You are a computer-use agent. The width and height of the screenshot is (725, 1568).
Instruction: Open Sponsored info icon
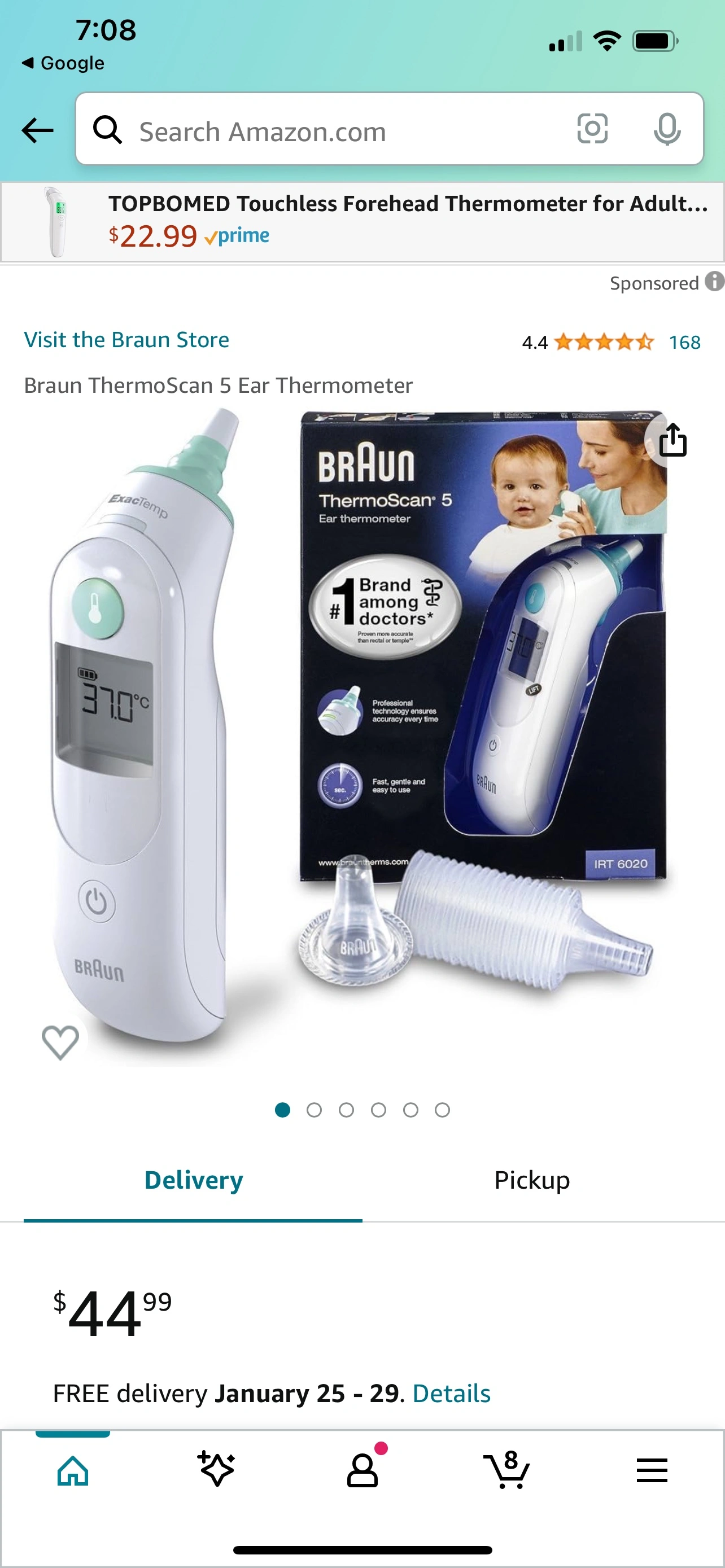coord(714,282)
